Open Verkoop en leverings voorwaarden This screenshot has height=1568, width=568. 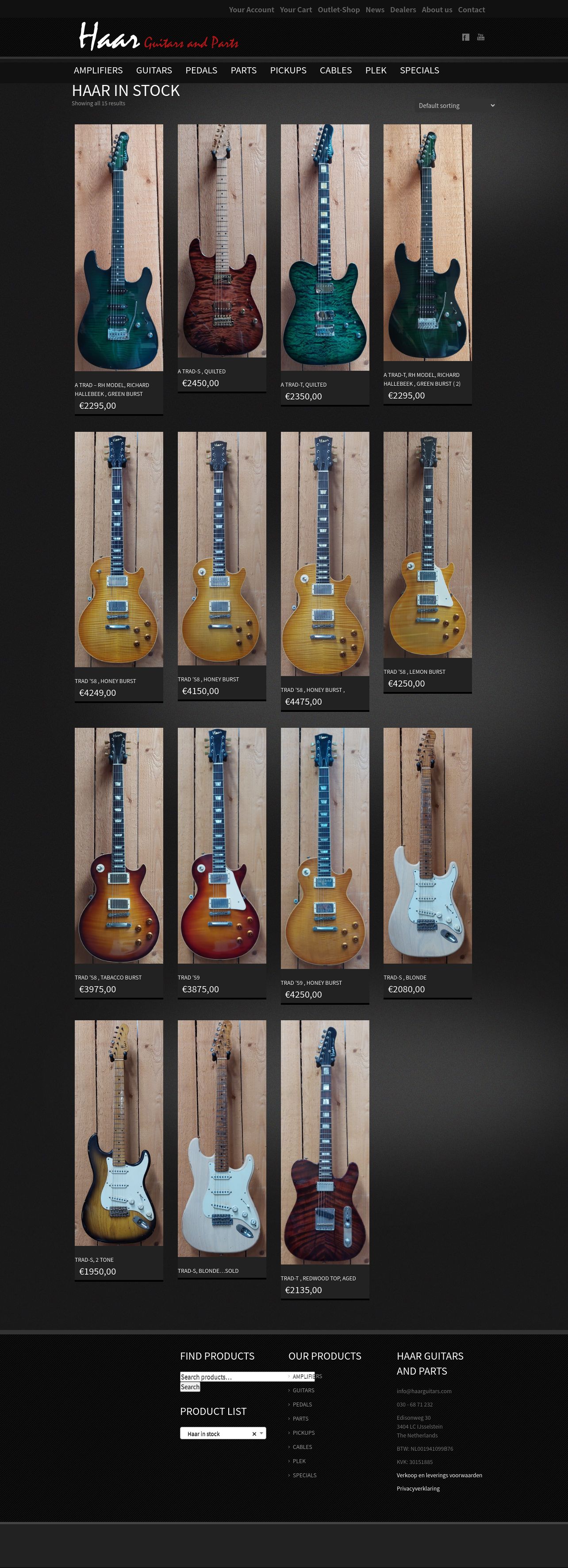tap(439, 1475)
